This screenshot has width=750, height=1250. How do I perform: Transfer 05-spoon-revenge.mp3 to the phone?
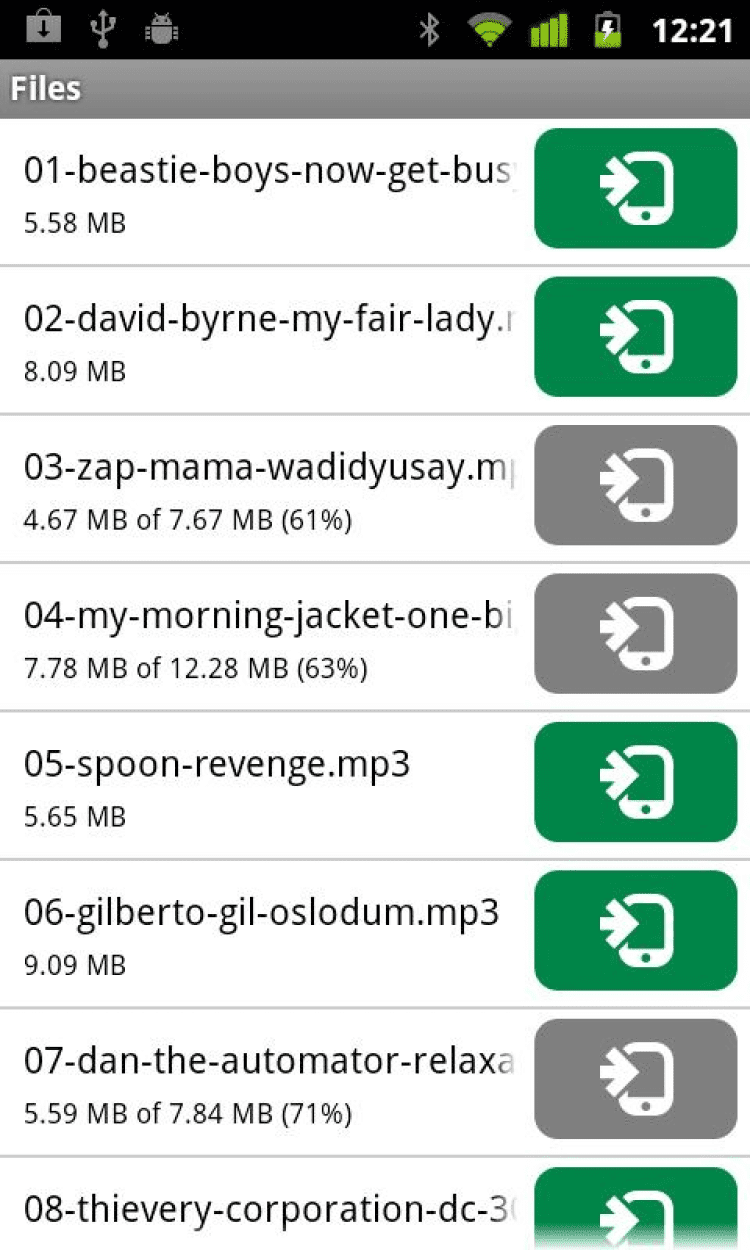coord(635,782)
